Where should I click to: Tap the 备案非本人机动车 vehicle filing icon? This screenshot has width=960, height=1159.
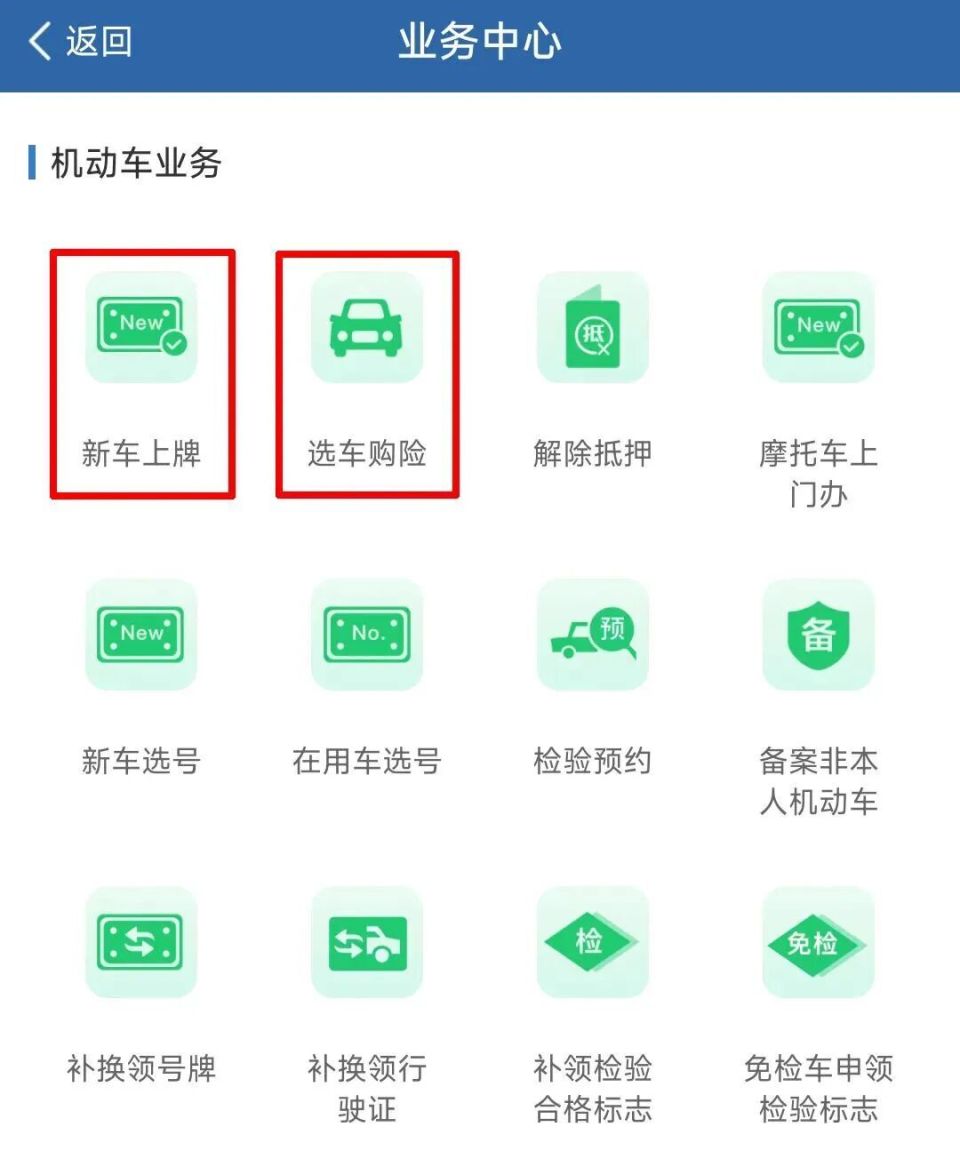point(818,637)
